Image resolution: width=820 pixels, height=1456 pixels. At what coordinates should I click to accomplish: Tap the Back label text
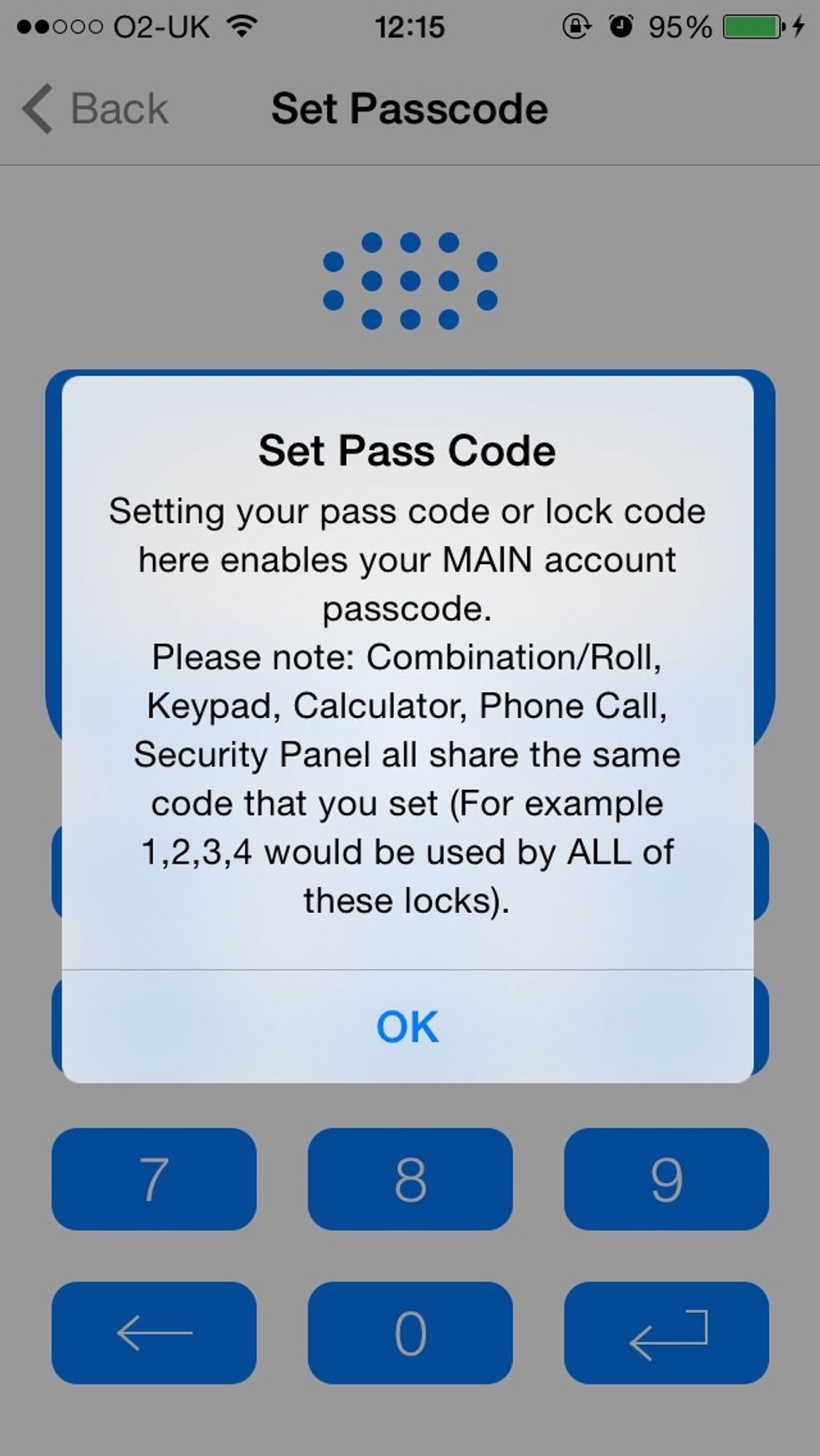point(120,107)
